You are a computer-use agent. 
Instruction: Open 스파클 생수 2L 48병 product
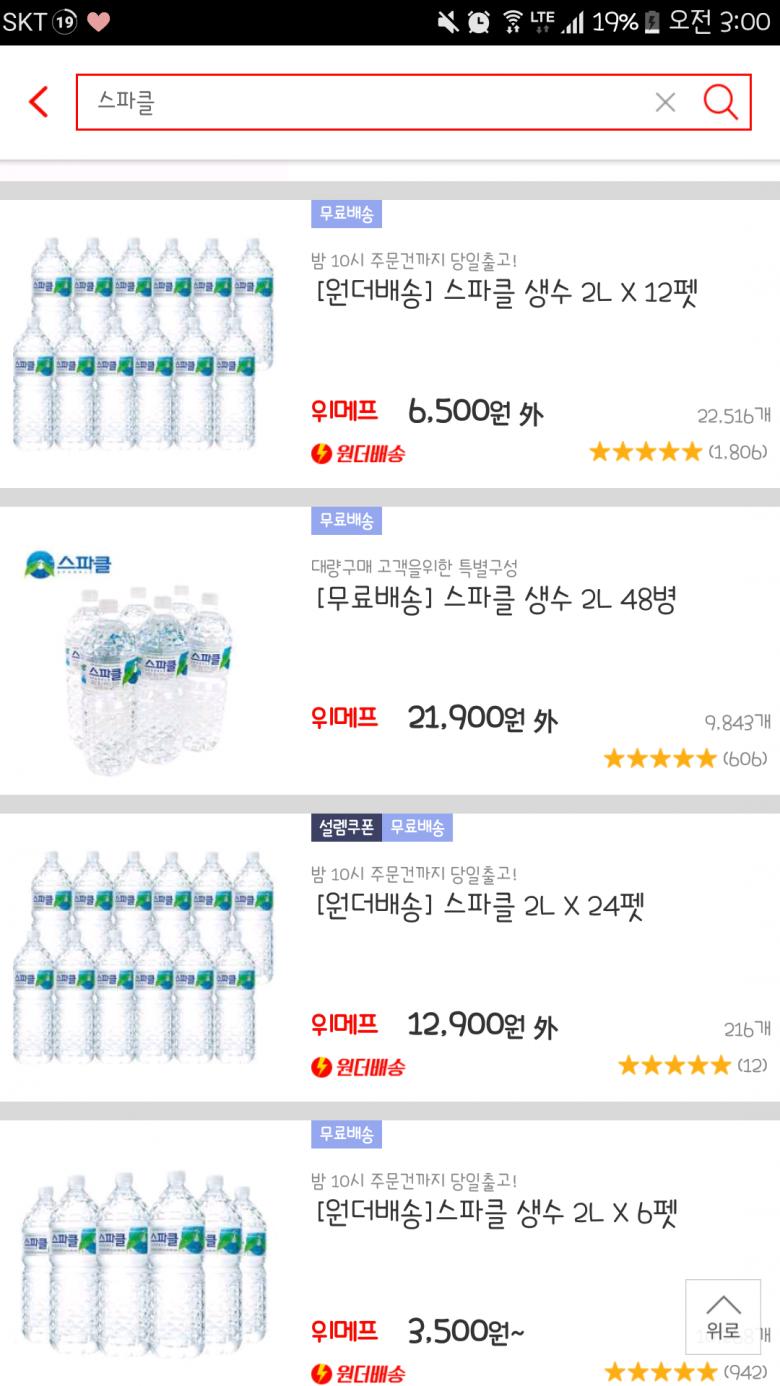[496, 600]
